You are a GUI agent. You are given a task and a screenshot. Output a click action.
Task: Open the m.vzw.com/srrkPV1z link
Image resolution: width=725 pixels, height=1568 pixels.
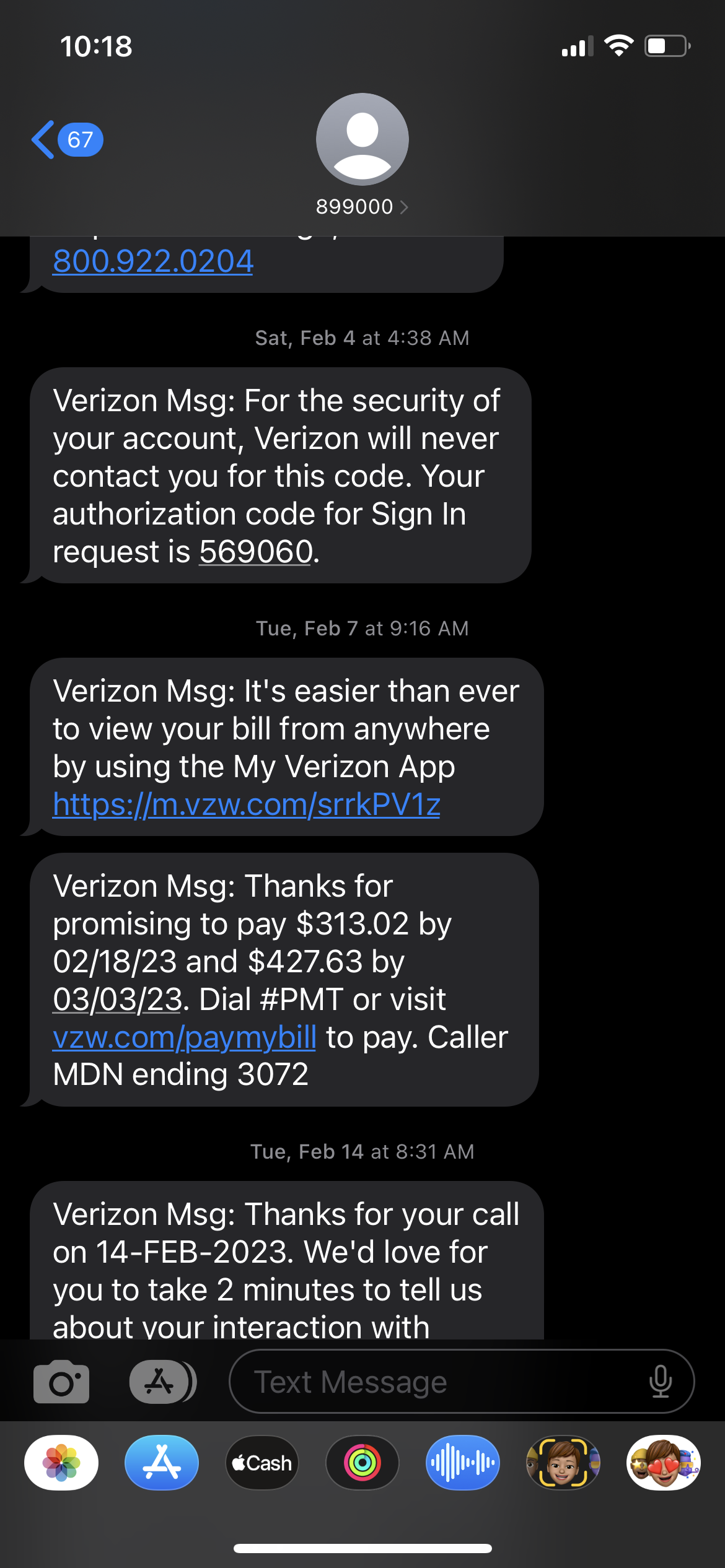[x=247, y=804]
